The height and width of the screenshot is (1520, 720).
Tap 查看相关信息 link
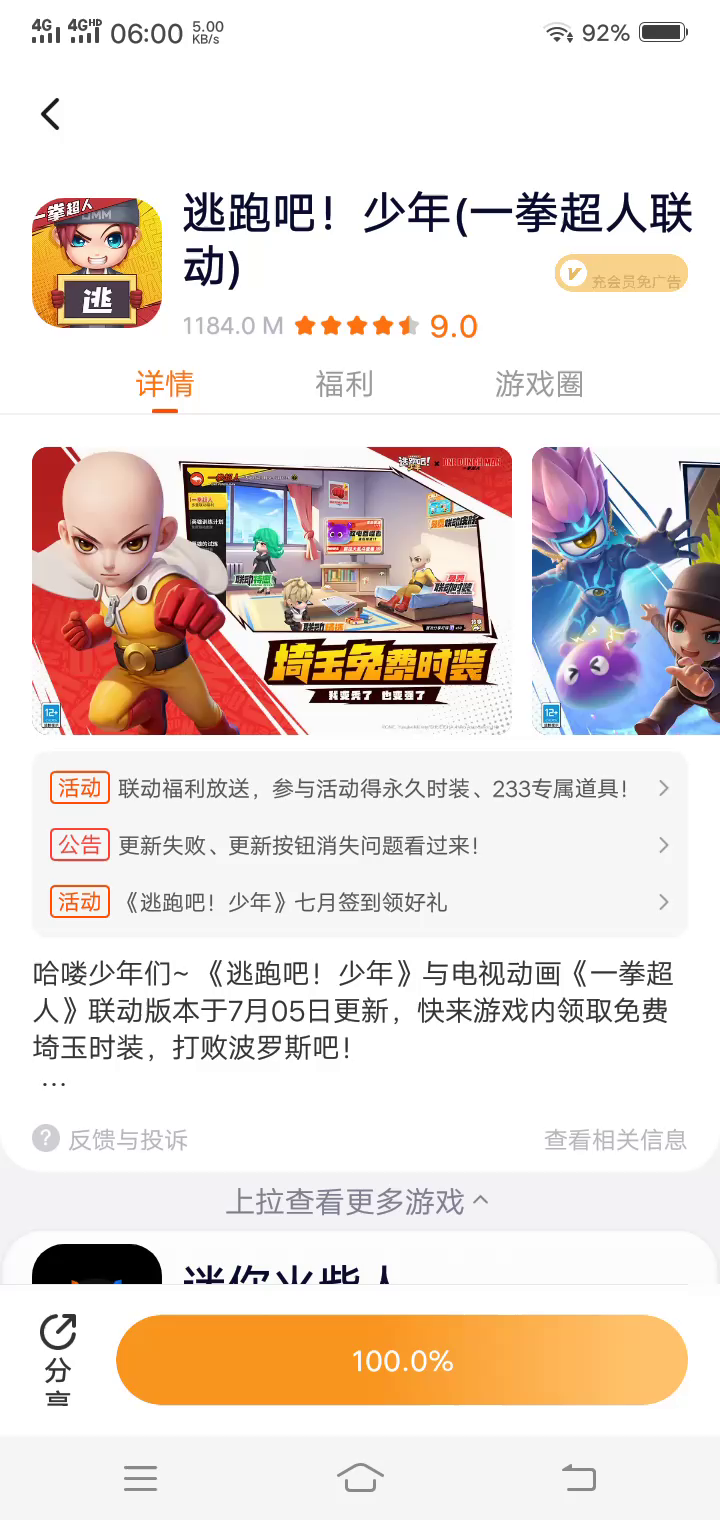615,1139
